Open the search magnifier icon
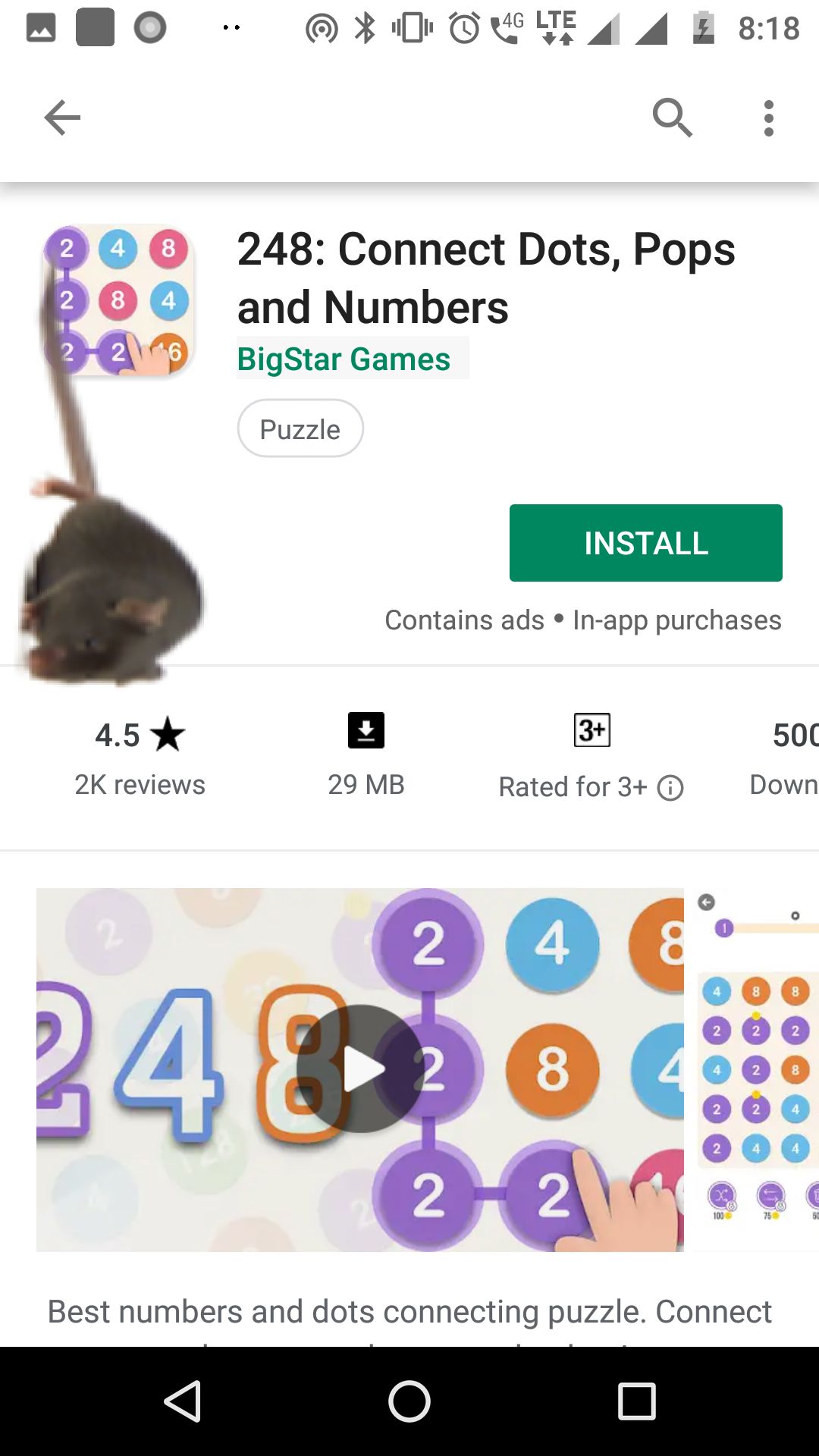Screen dimensions: 819x1456 coord(672,118)
